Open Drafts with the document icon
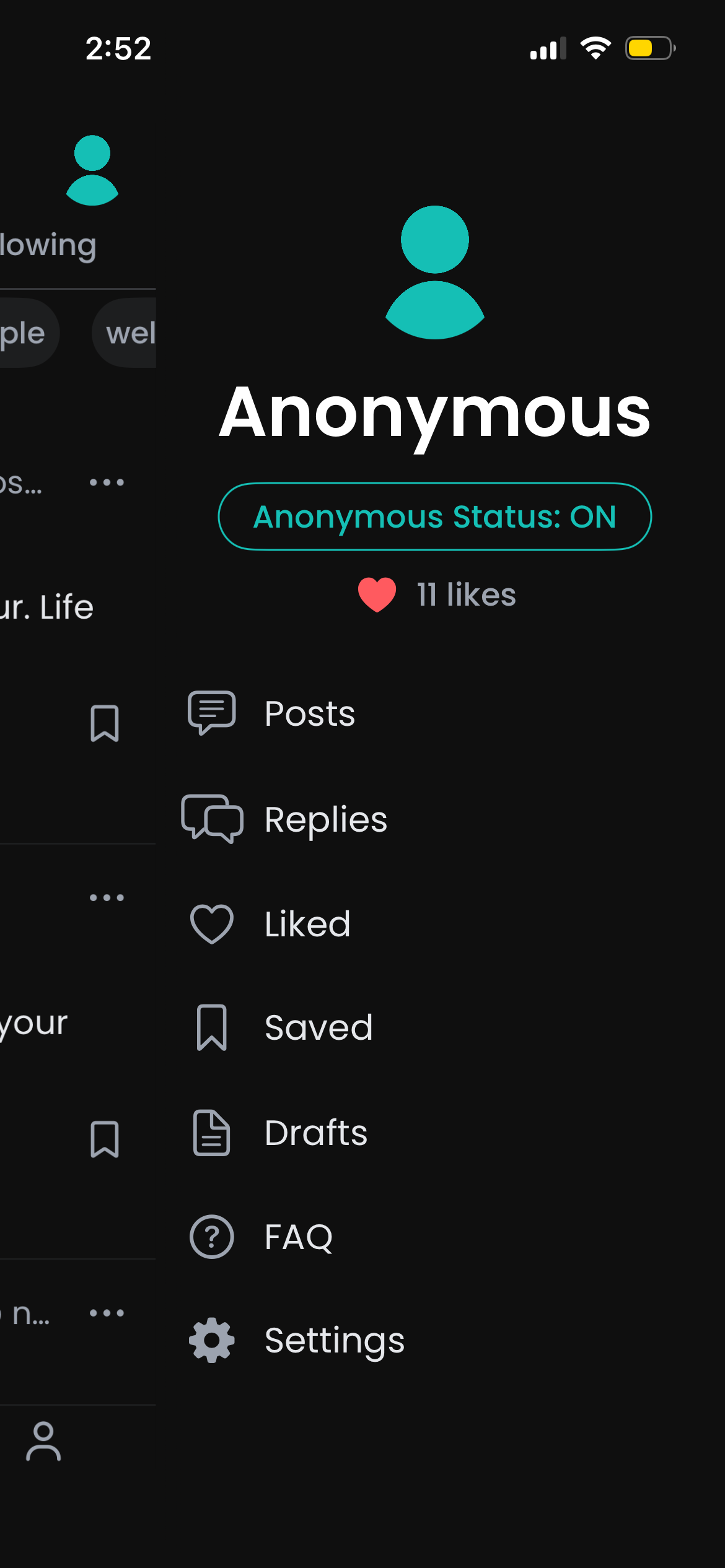Image resolution: width=725 pixels, height=1568 pixels. 211,1131
